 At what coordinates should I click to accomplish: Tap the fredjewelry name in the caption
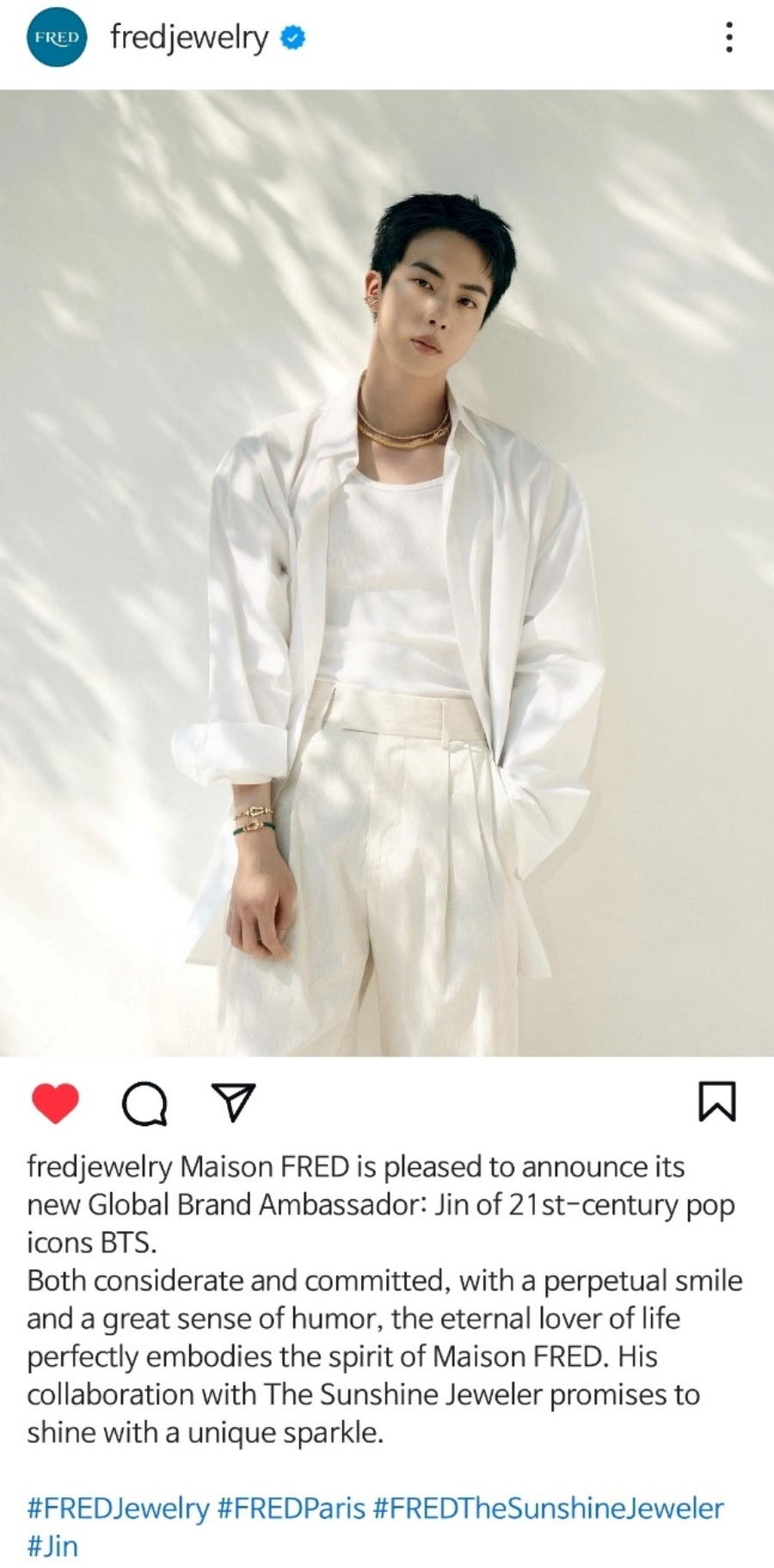[100, 1167]
